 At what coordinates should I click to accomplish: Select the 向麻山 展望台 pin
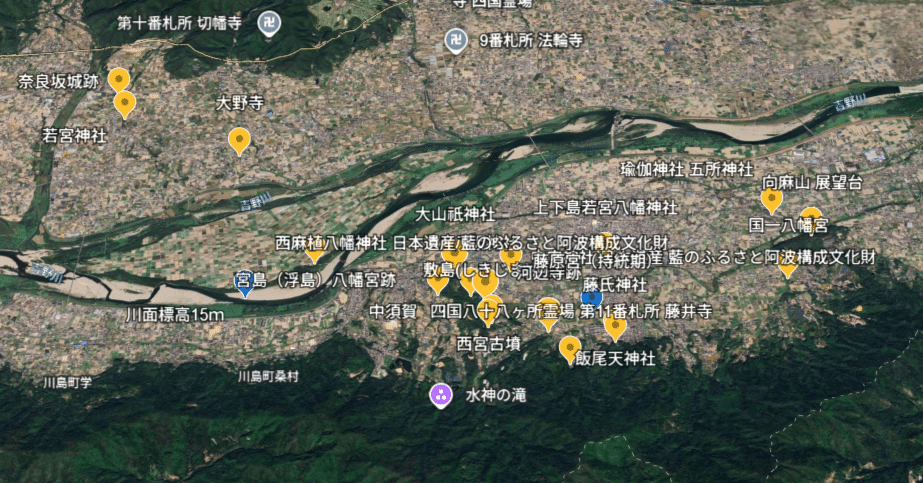[x=771, y=199]
